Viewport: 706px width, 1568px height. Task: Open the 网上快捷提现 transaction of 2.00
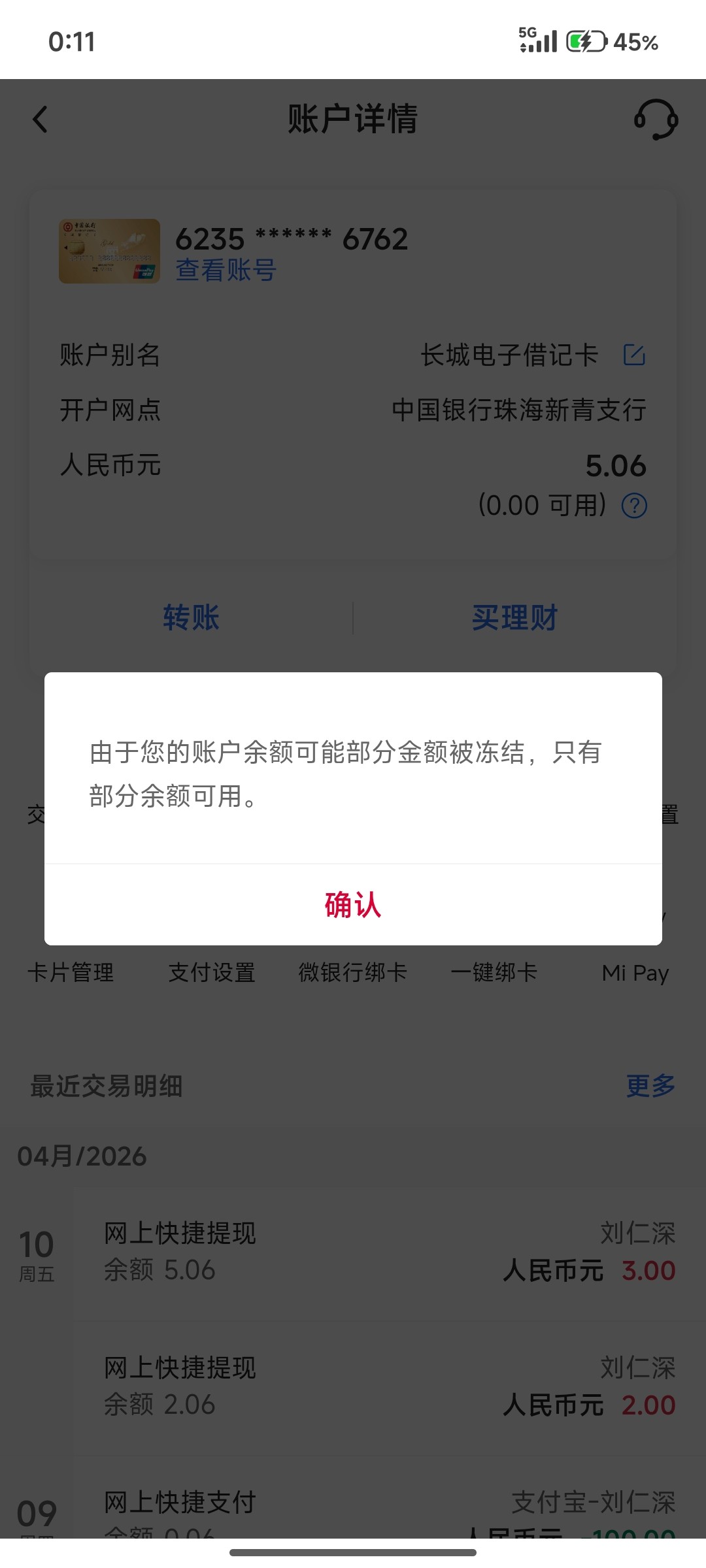[x=353, y=1386]
